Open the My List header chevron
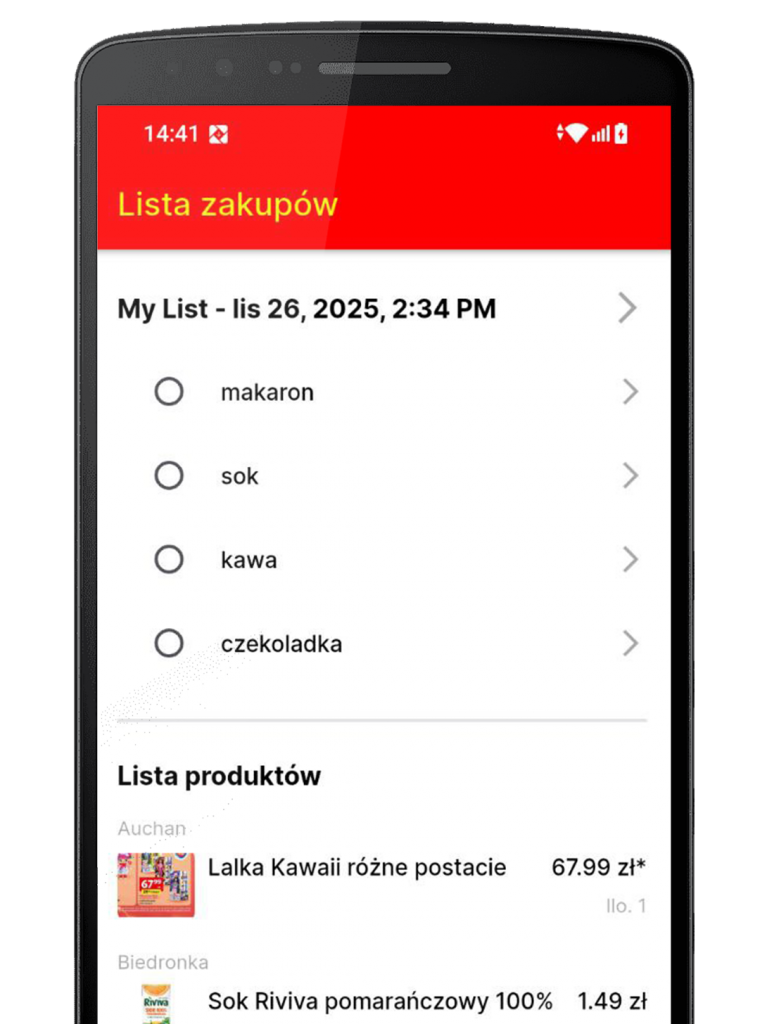This screenshot has width=760, height=1024. click(x=627, y=308)
